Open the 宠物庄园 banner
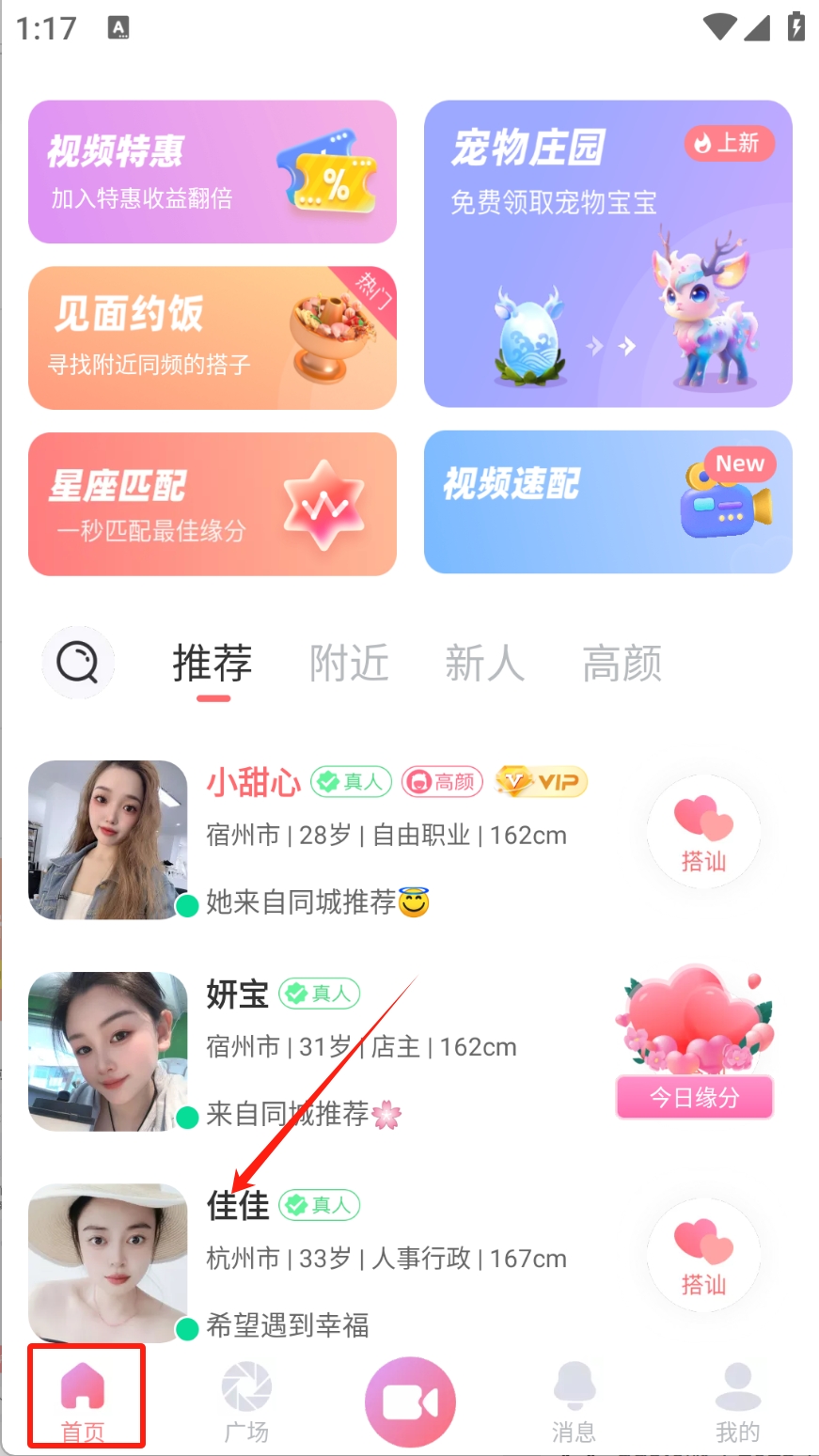Viewport: 819px width, 1456px height. [x=607, y=254]
